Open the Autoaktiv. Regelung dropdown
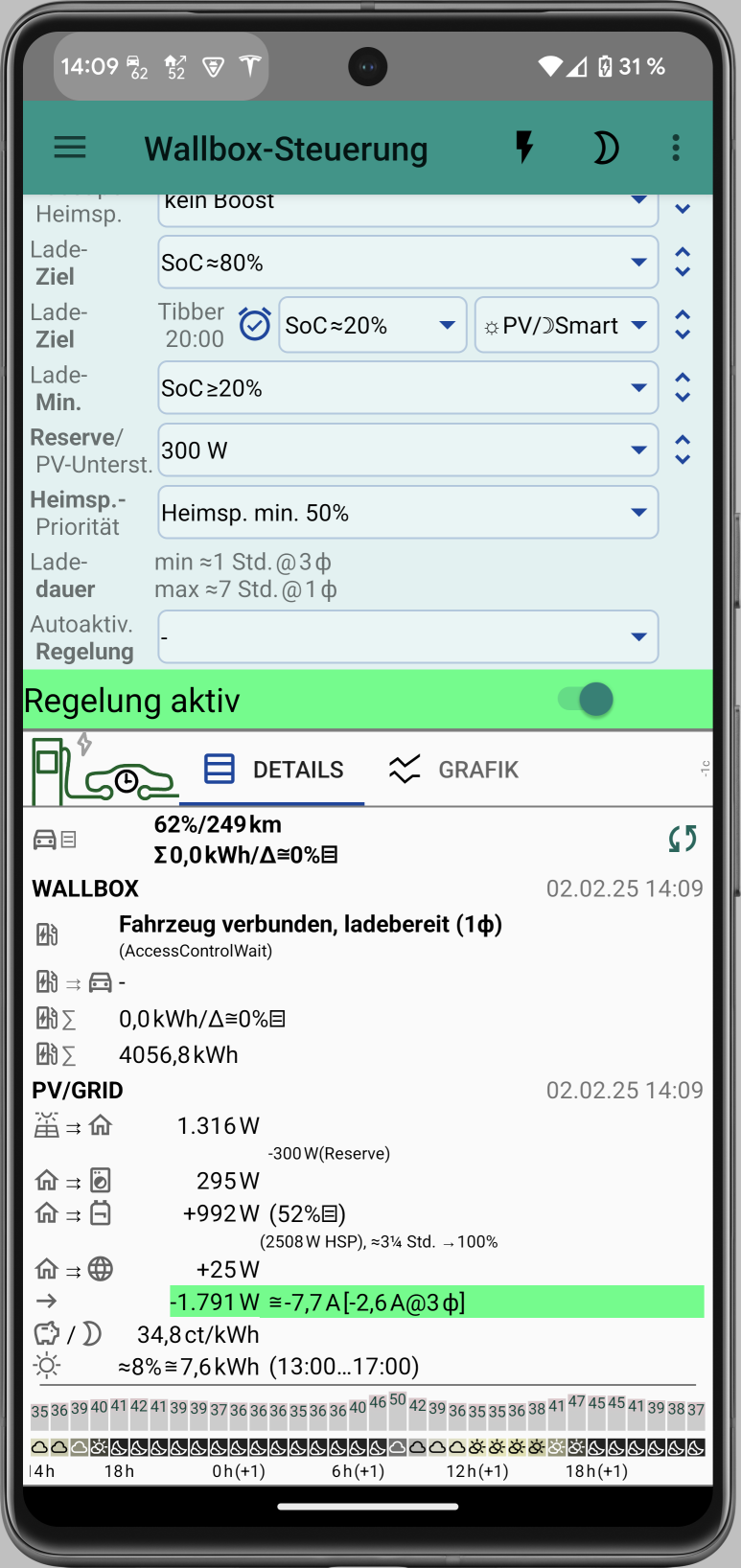 coord(407,636)
